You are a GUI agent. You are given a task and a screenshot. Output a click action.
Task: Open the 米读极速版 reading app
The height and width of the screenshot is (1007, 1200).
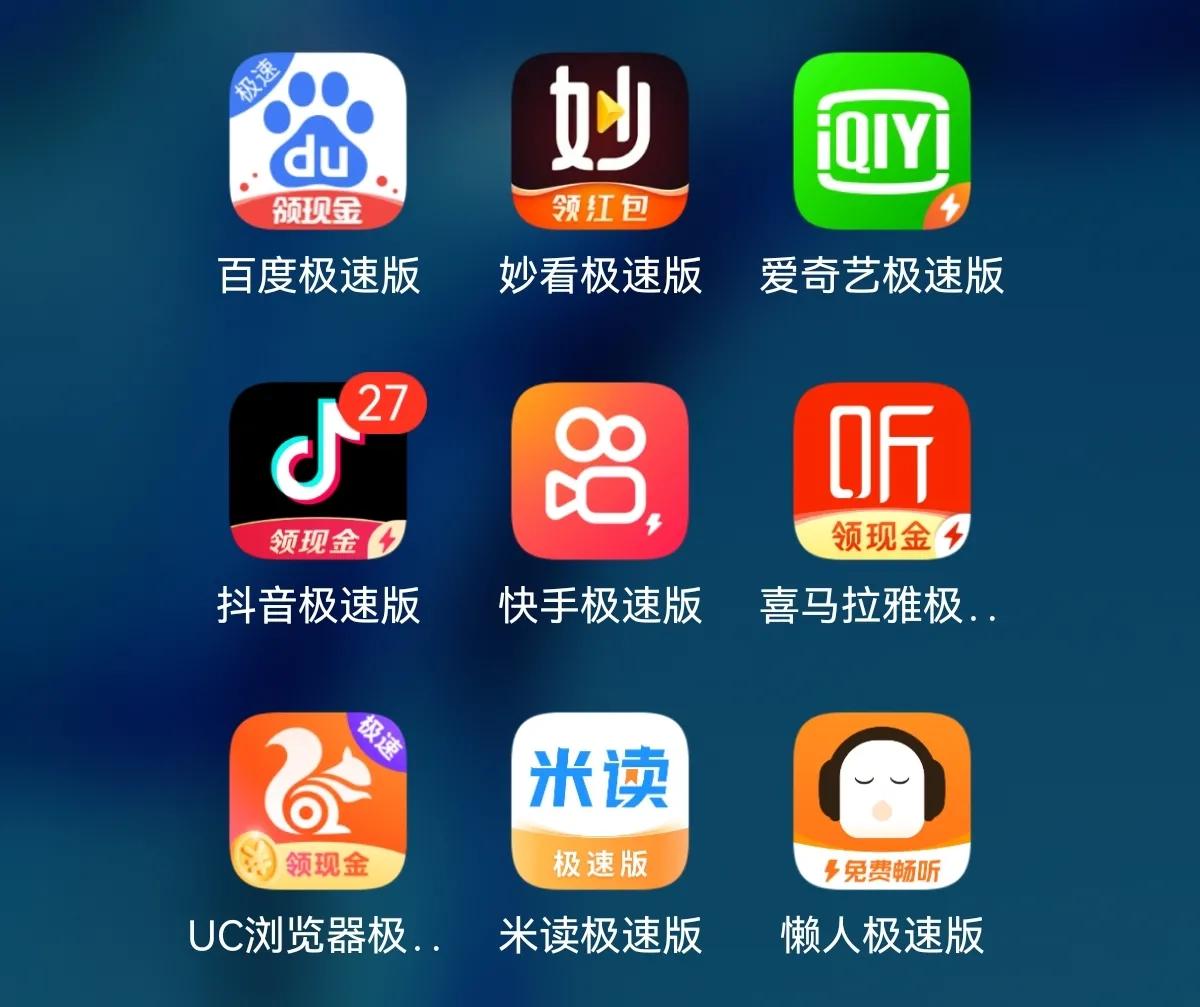[x=599, y=800]
